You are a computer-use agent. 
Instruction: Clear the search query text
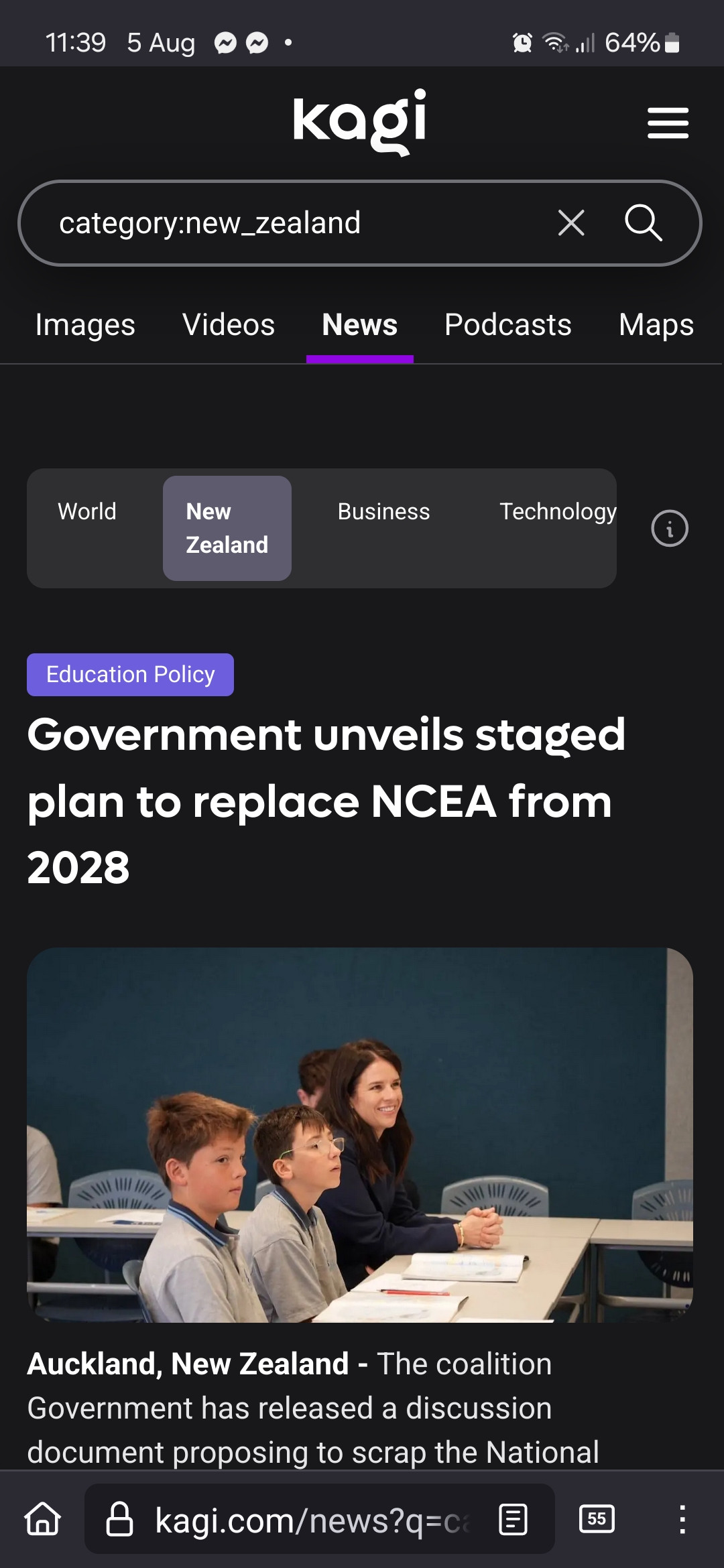[571, 222]
